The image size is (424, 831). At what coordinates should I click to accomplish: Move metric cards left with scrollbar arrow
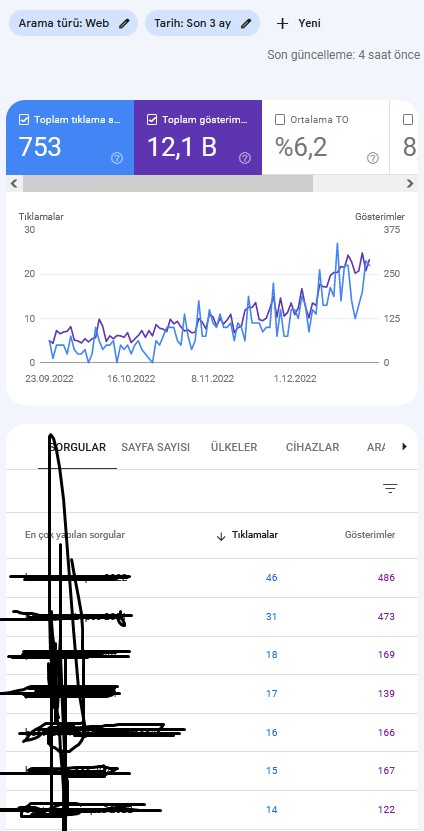pyautogui.click(x=14, y=184)
